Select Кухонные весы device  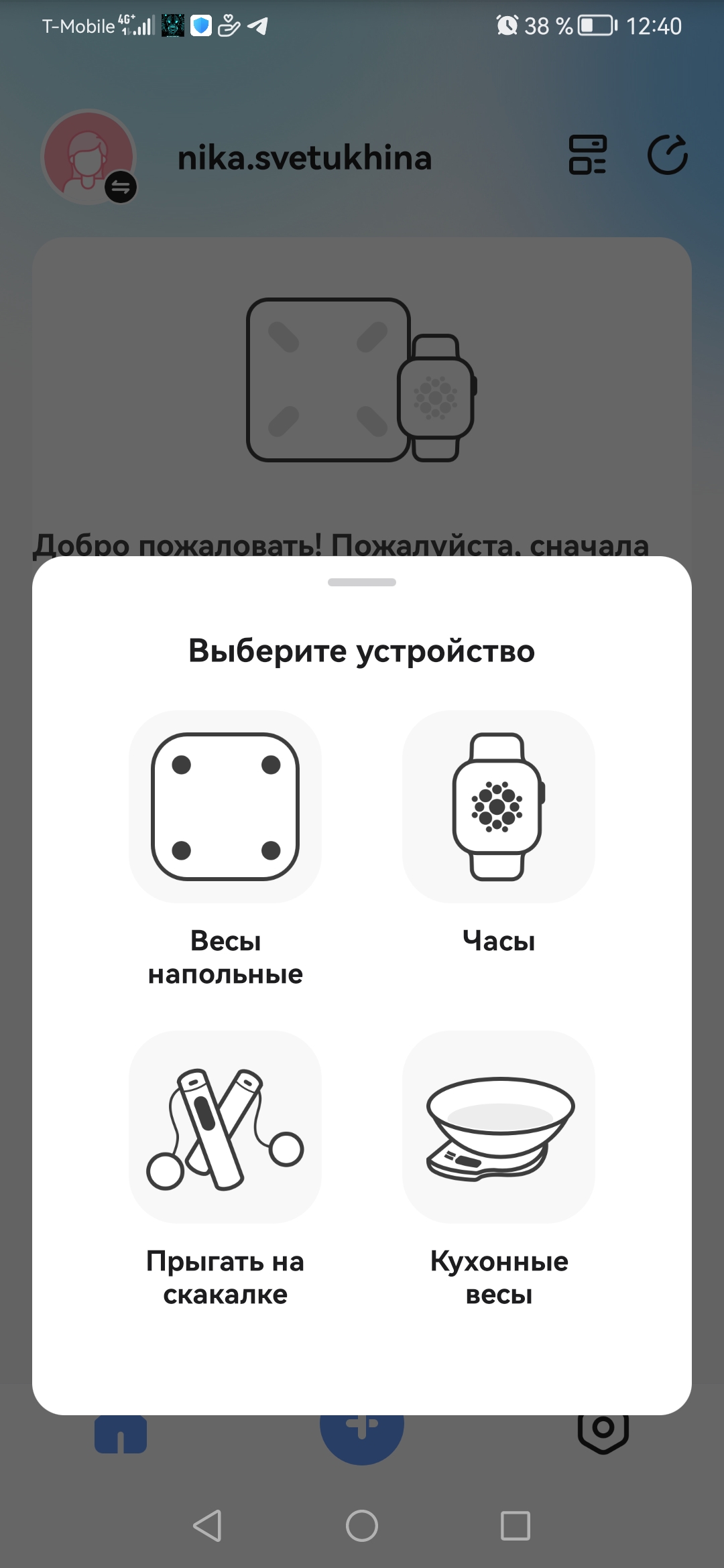(498, 1127)
